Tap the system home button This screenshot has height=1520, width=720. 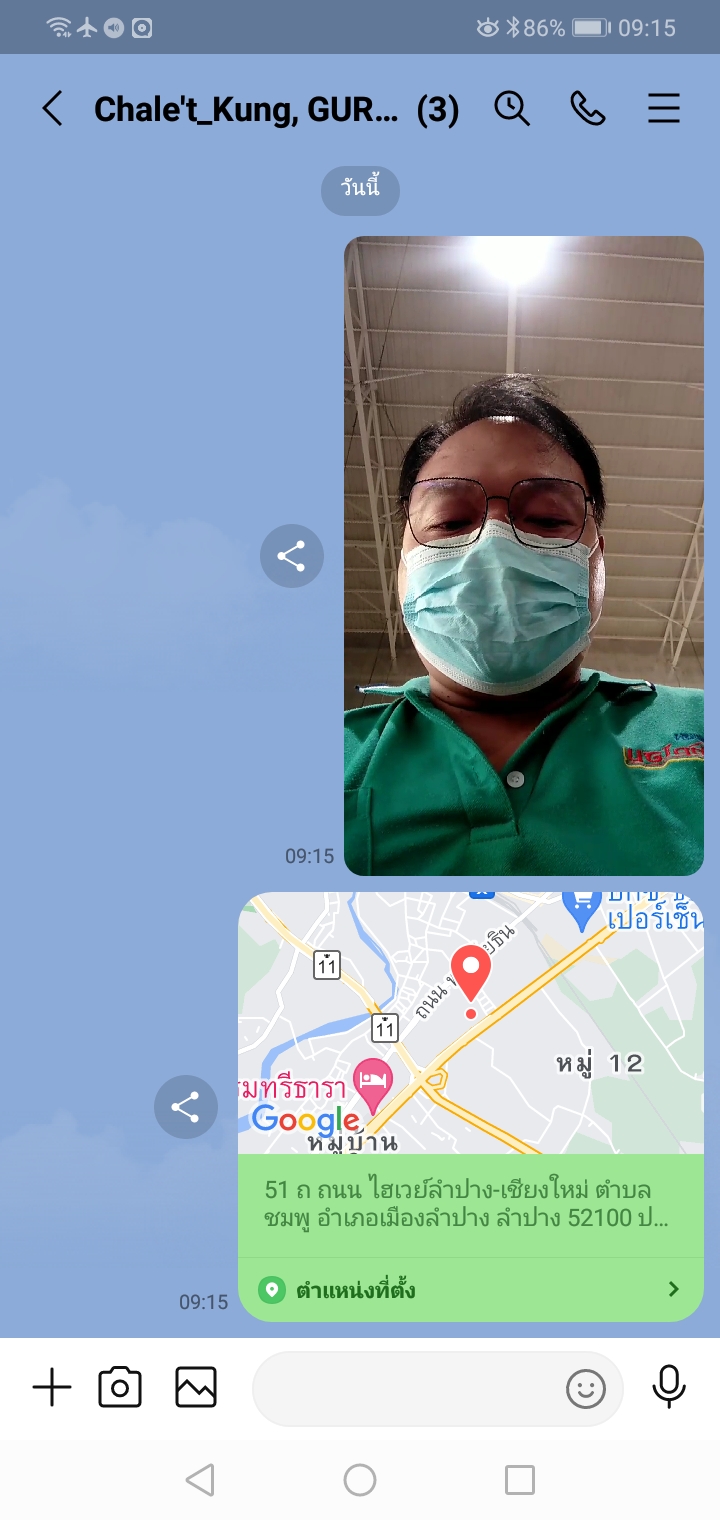[360, 1480]
